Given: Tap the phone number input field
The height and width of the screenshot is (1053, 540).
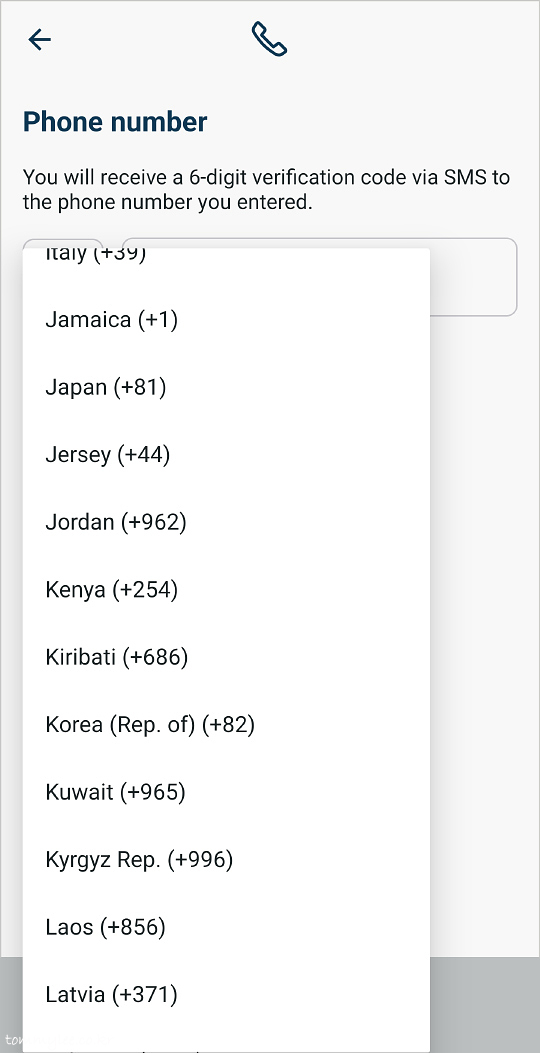Looking at the screenshot, I should coord(474,277).
